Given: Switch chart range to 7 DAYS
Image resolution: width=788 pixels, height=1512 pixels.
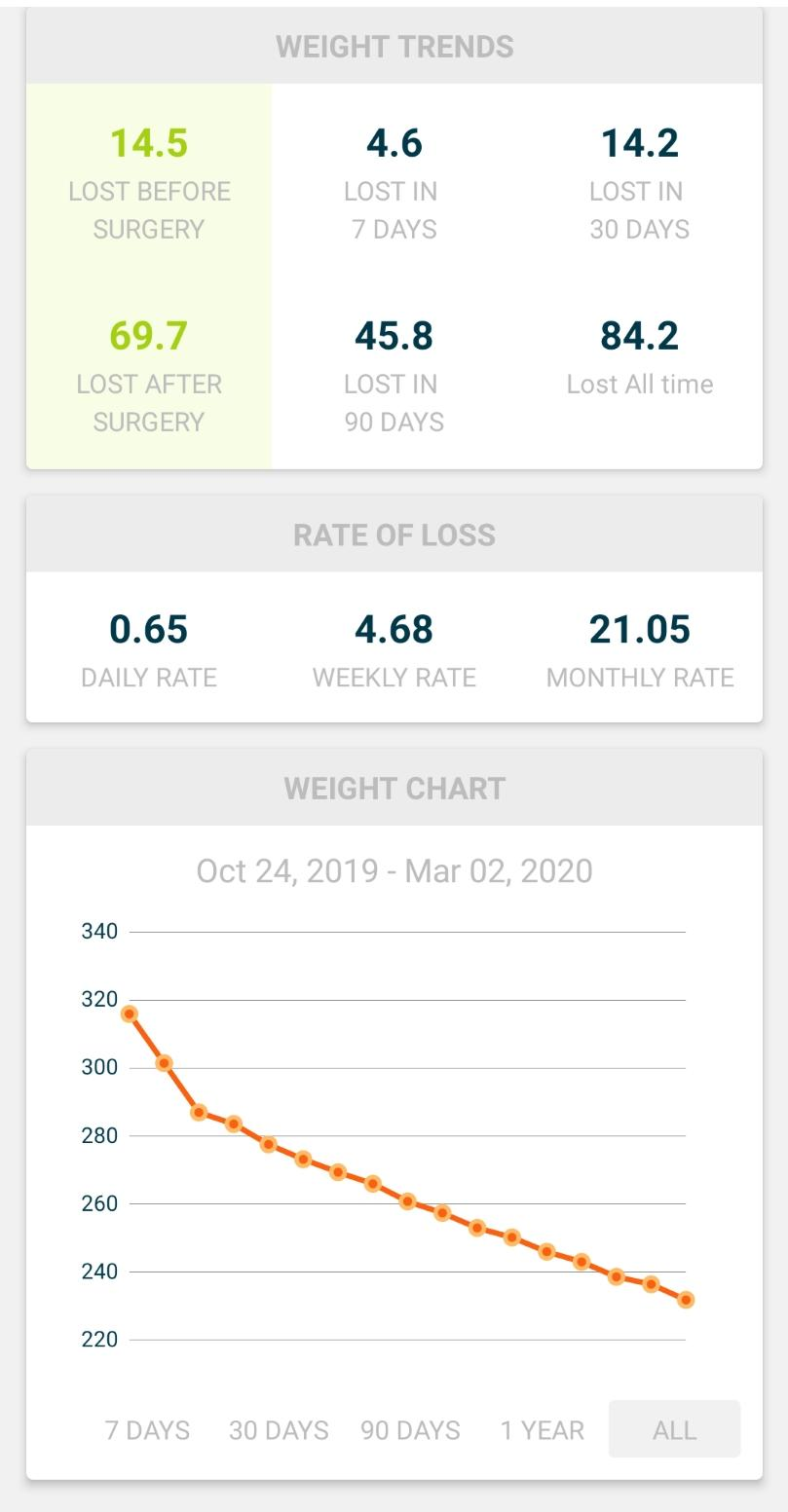Looking at the screenshot, I should (x=147, y=1430).
